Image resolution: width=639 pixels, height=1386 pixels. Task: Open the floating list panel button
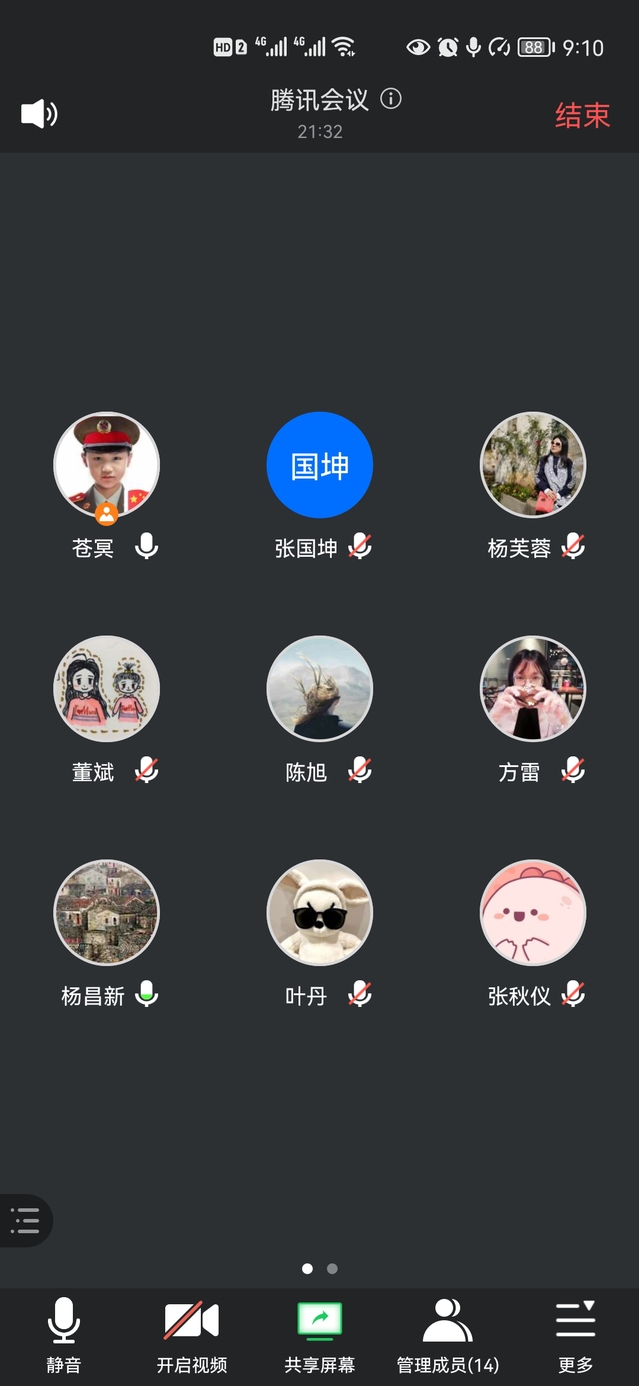coord(25,1220)
